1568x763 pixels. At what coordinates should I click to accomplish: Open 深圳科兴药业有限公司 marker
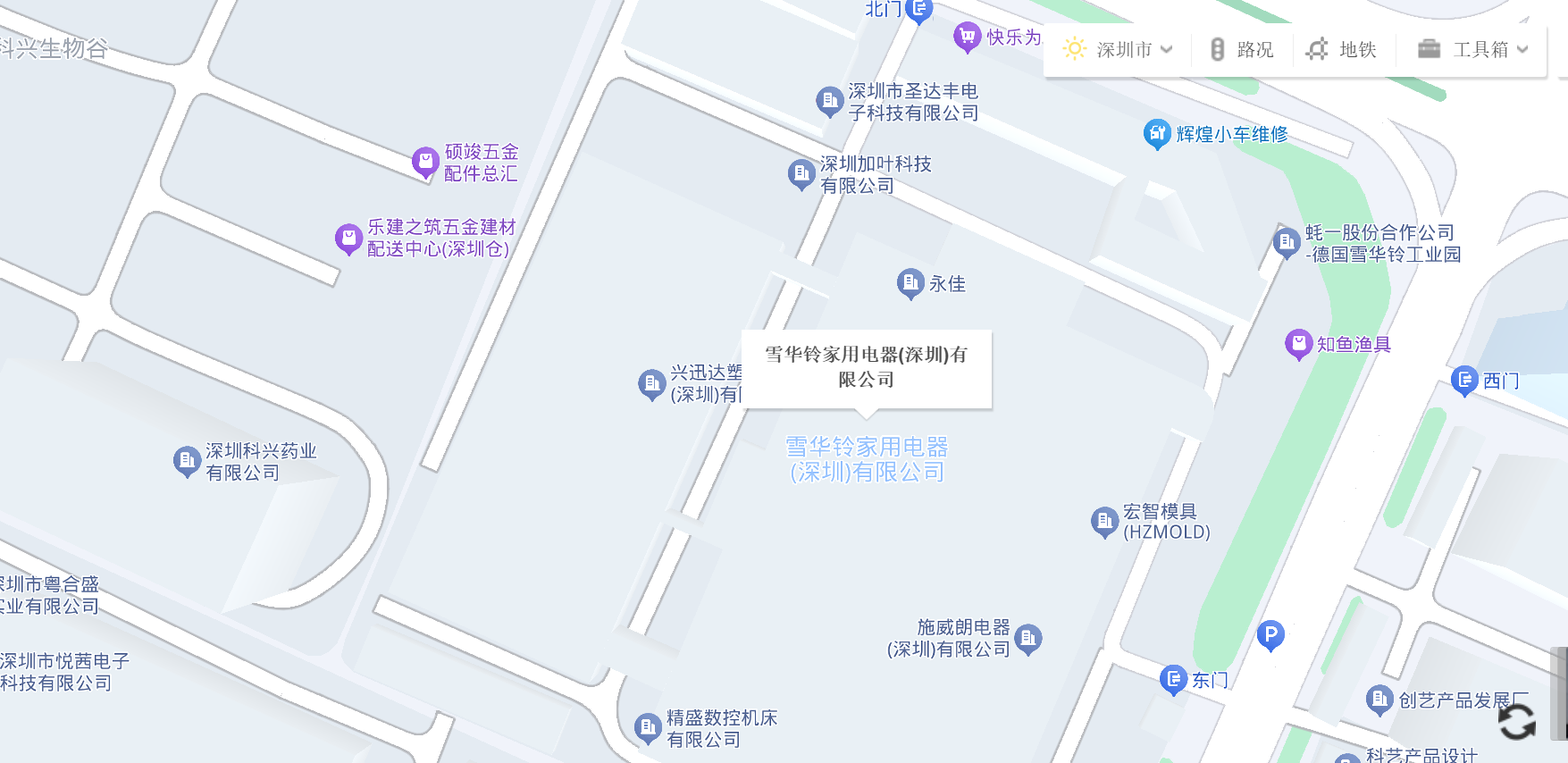coord(186,461)
